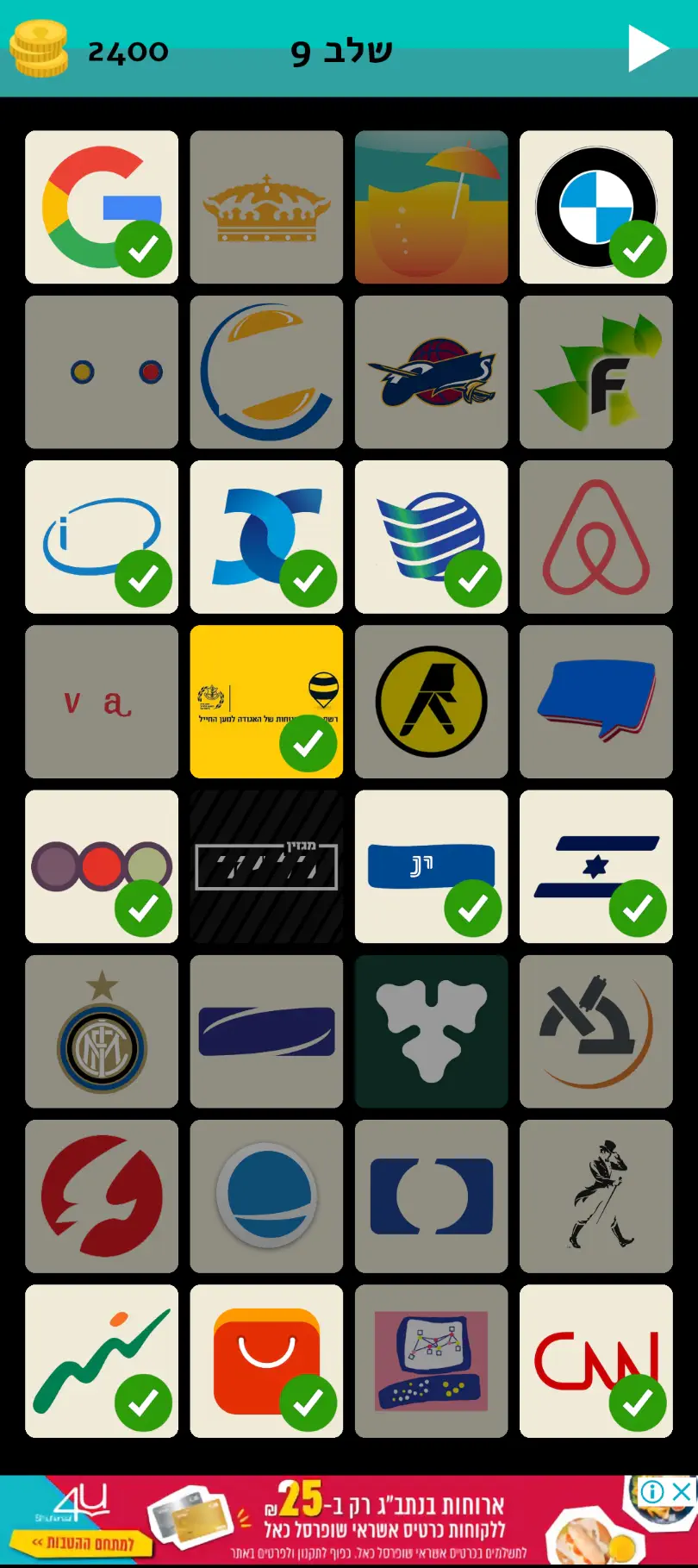Open the solved Google G logo
Screen dimensions: 698x1568
click(102, 207)
